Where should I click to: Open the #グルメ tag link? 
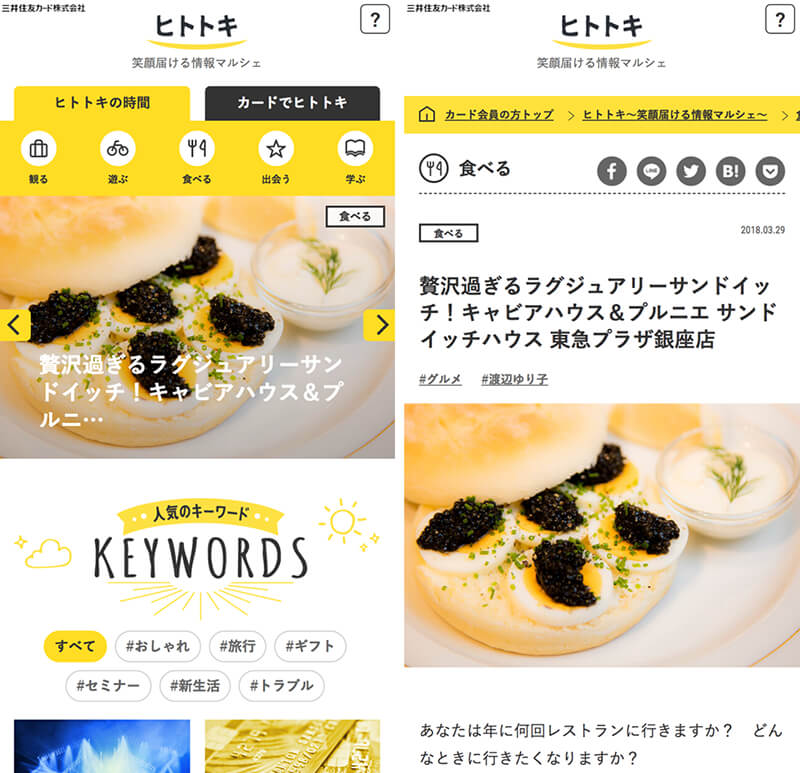(x=441, y=379)
